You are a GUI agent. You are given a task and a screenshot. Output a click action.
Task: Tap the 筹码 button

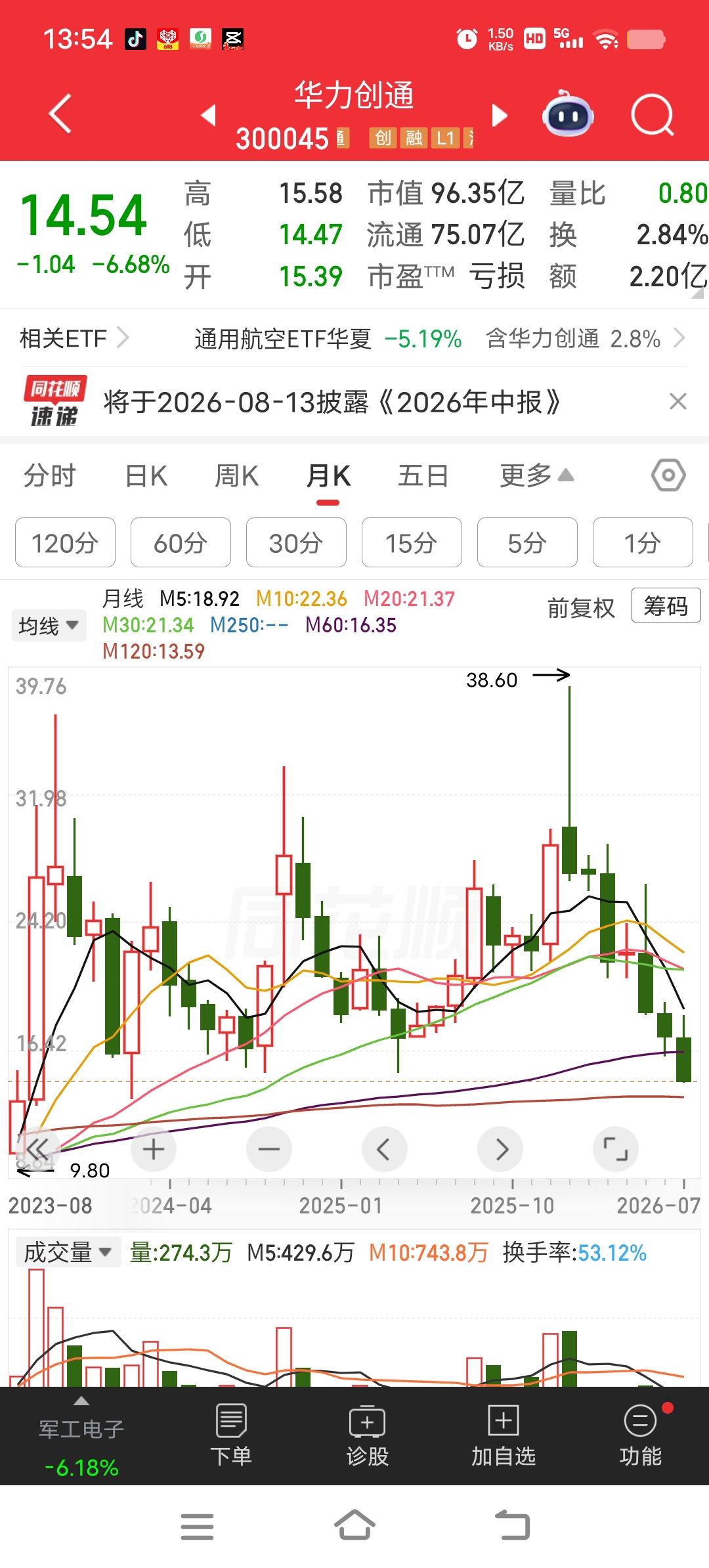tap(666, 605)
